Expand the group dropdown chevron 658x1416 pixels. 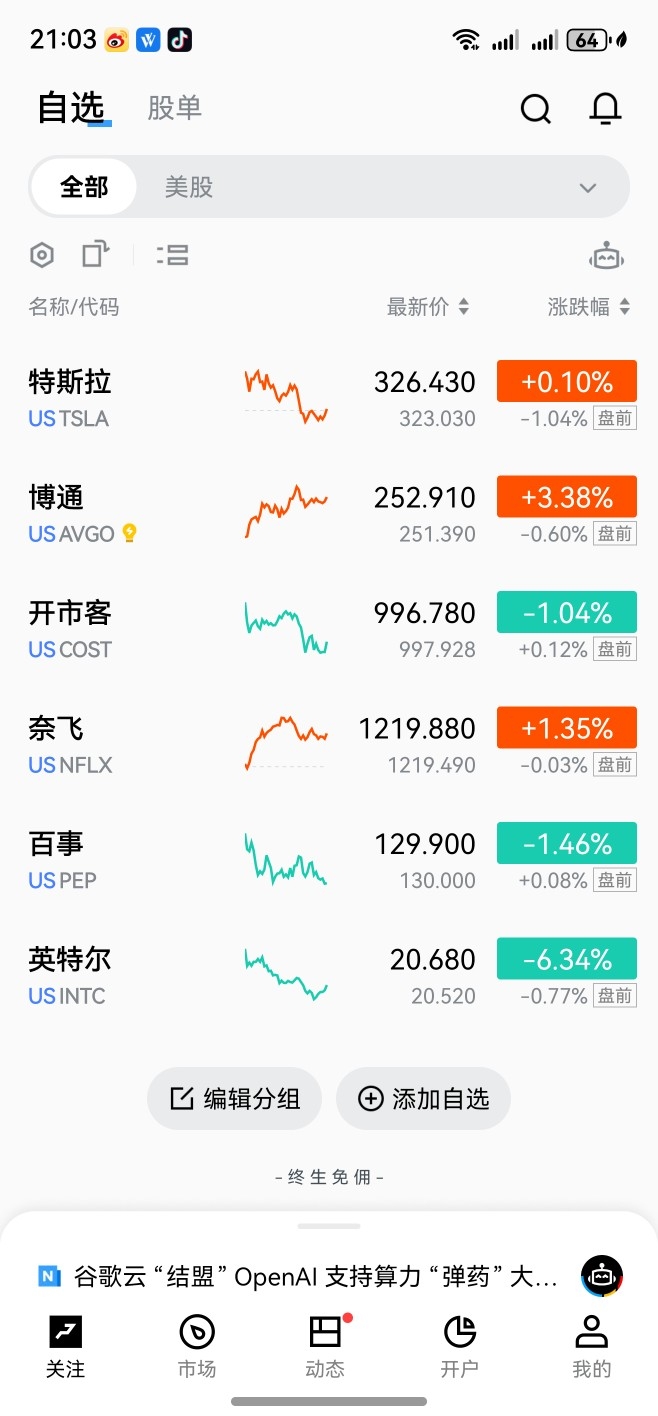click(588, 188)
